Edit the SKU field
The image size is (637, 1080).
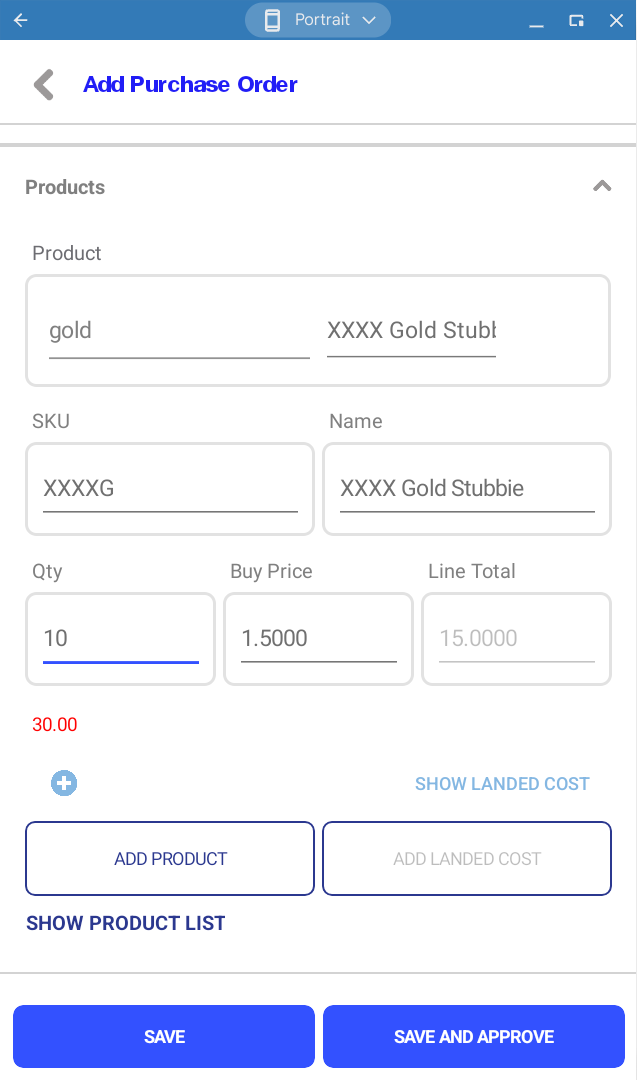[170, 489]
